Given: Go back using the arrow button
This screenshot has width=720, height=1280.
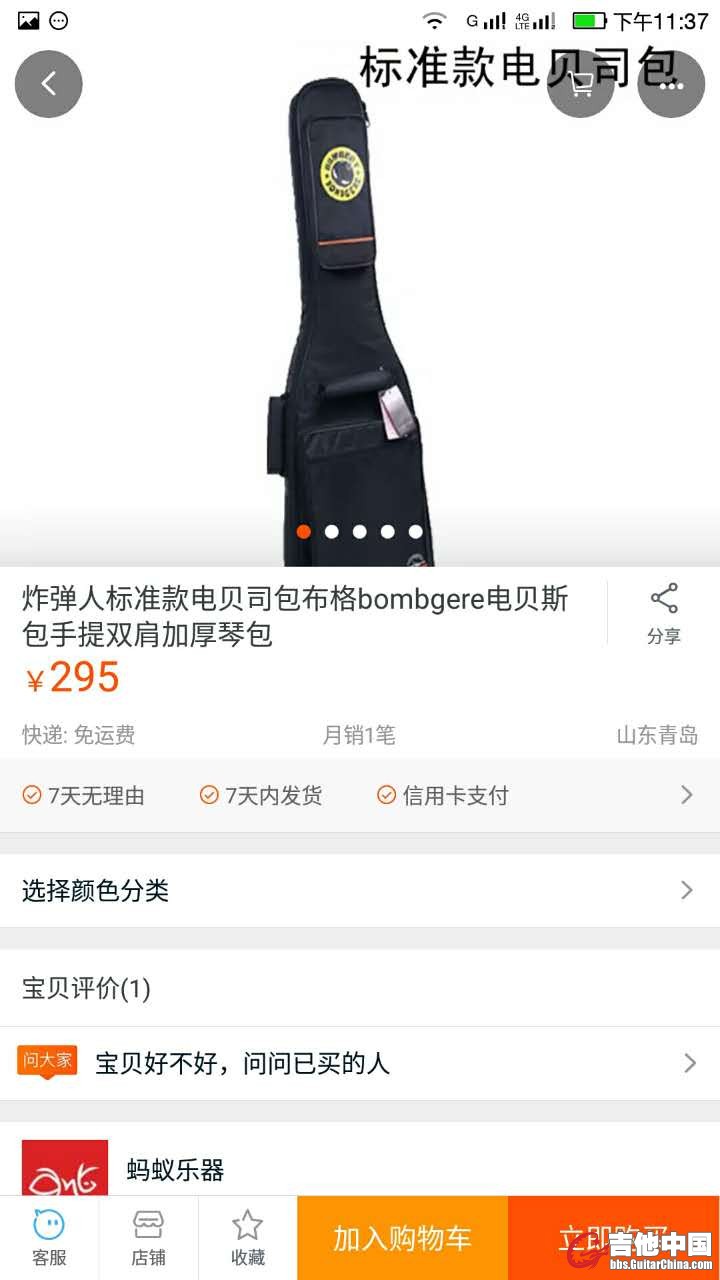Looking at the screenshot, I should 48,84.
